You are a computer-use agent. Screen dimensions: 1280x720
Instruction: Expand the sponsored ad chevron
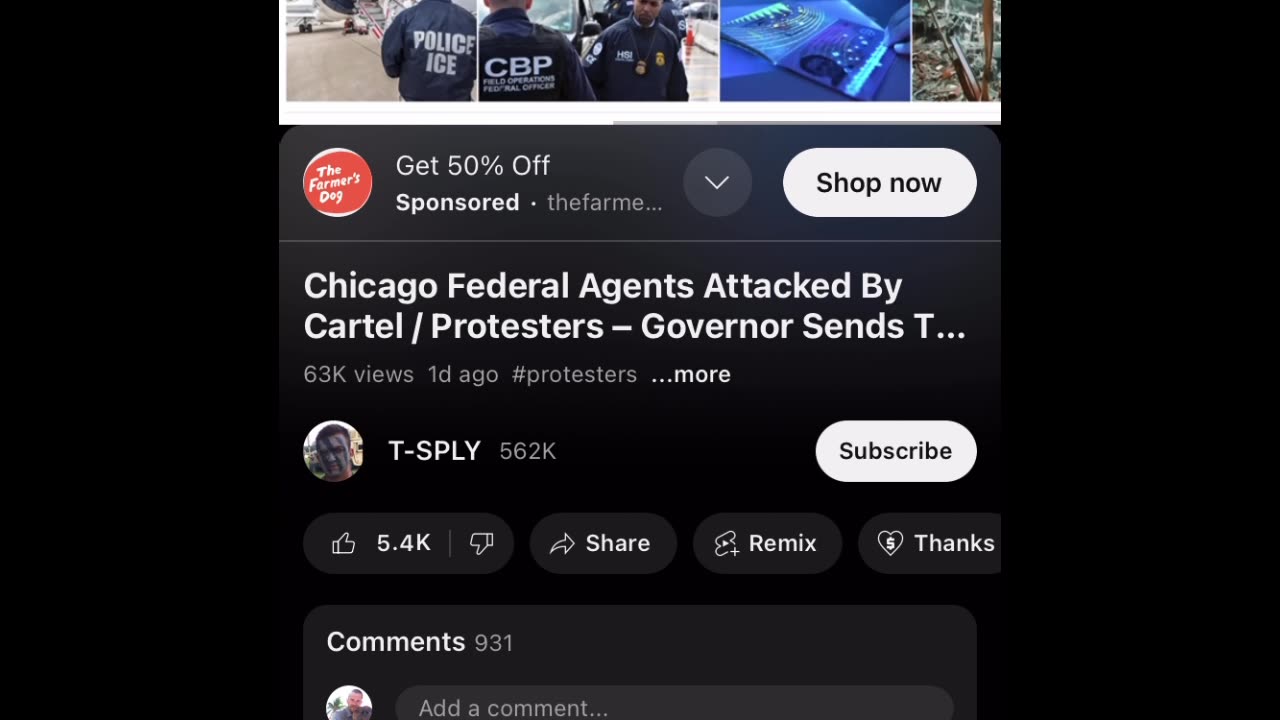717,183
